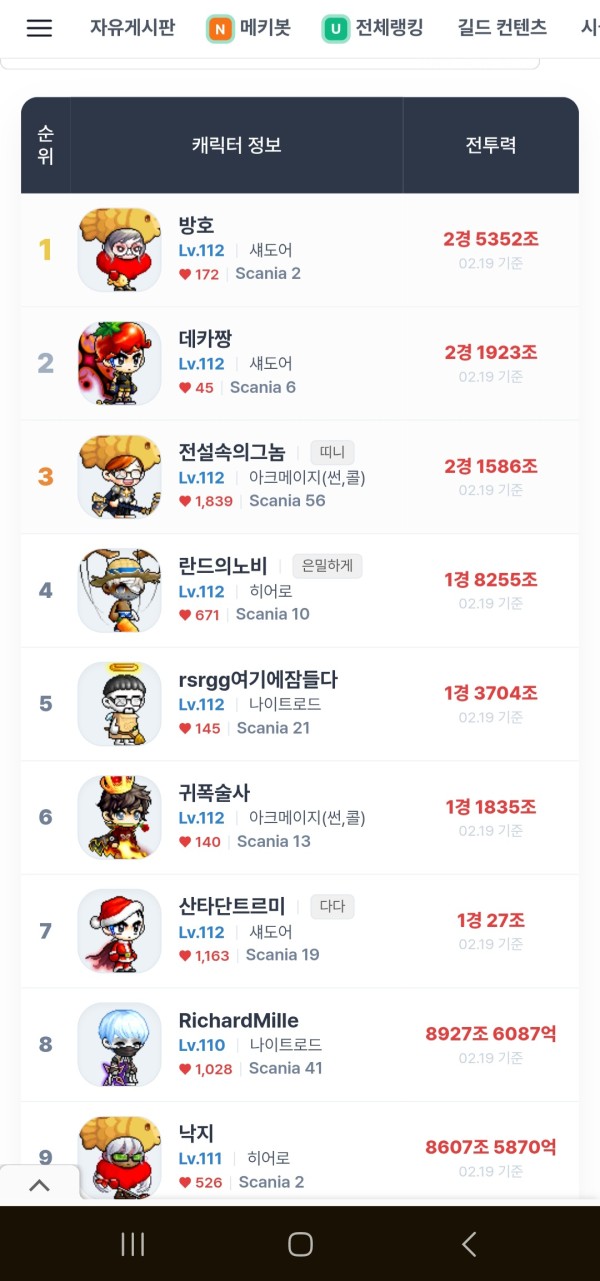Go to 전체랭킹 tab
600x1281 pixels.
[374, 29]
